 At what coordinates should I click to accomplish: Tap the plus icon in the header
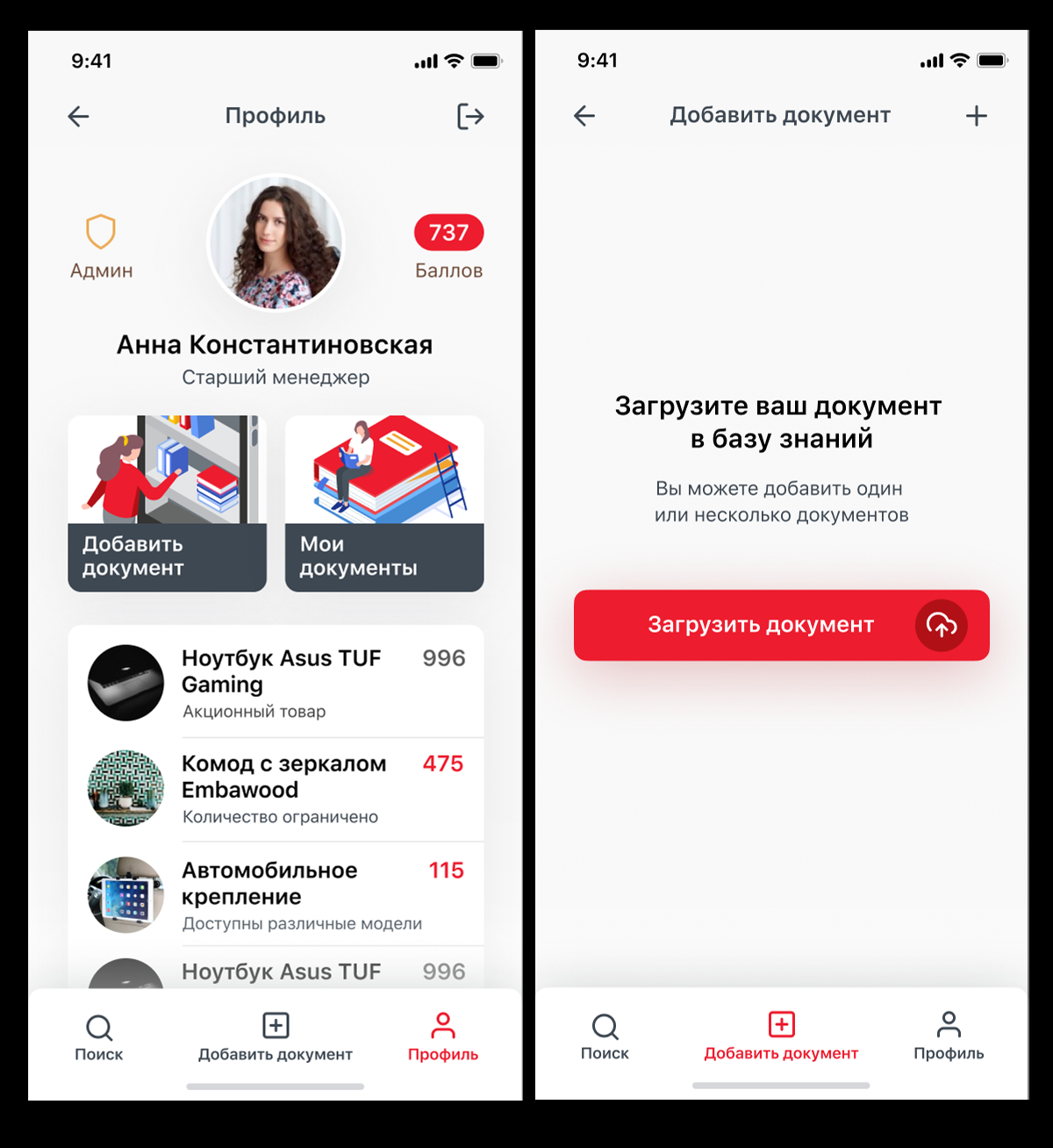click(x=976, y=116)
